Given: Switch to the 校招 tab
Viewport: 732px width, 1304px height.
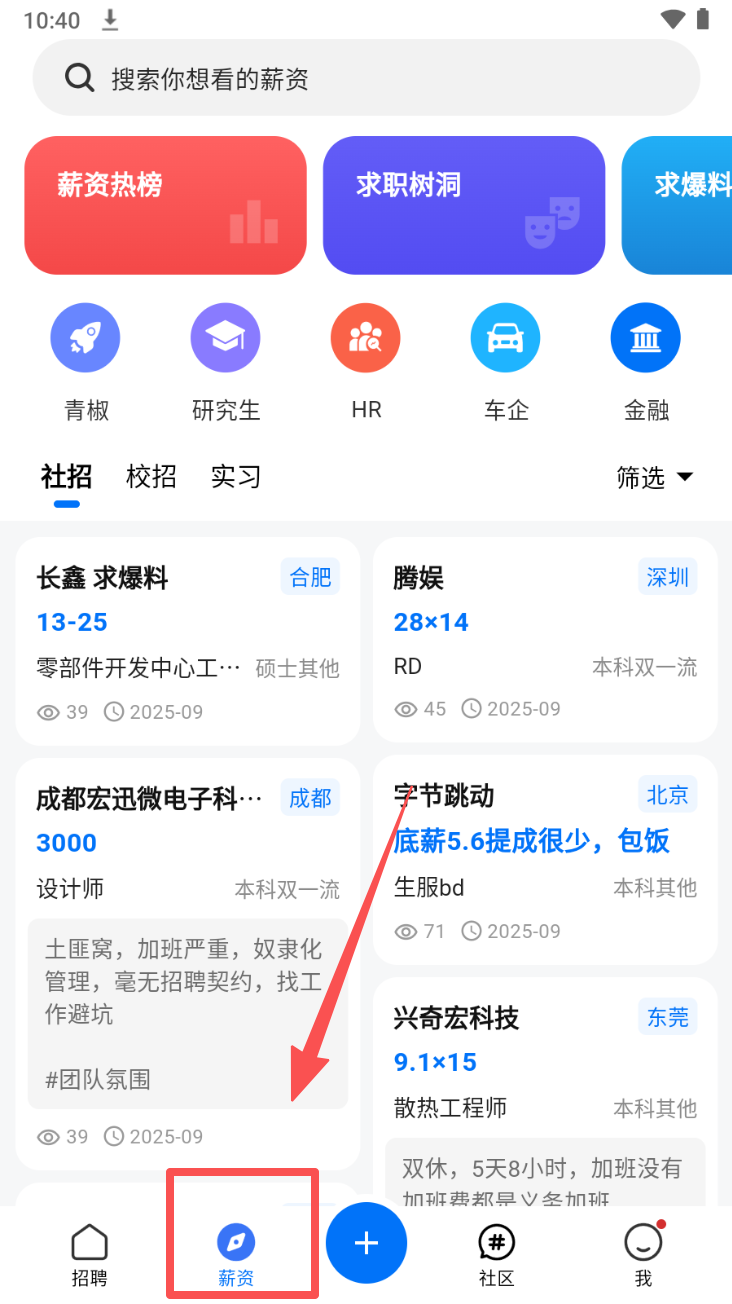Looking at the screenshot, I should (151, 477).
